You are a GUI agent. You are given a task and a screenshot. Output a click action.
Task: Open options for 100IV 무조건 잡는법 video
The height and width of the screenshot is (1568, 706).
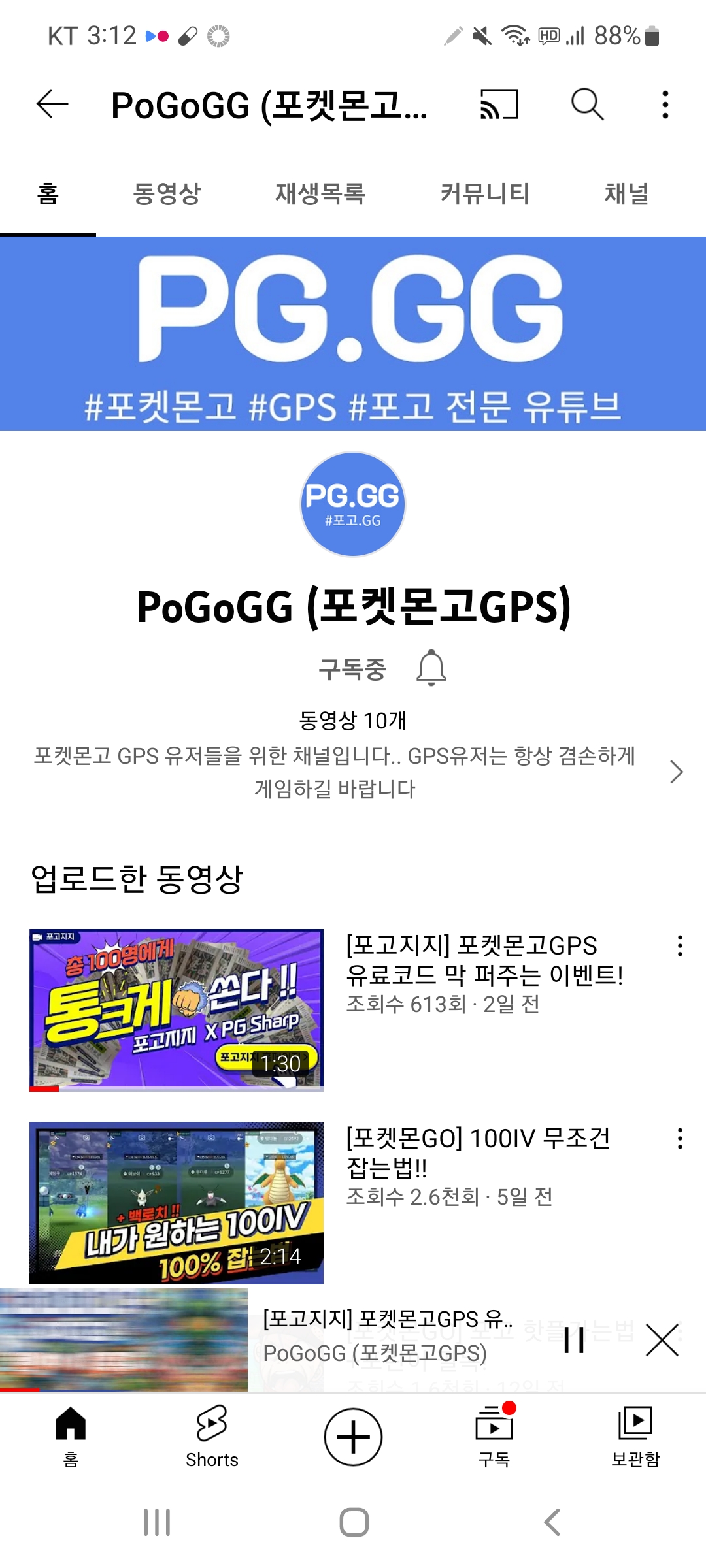click(x=680, y=1139)
